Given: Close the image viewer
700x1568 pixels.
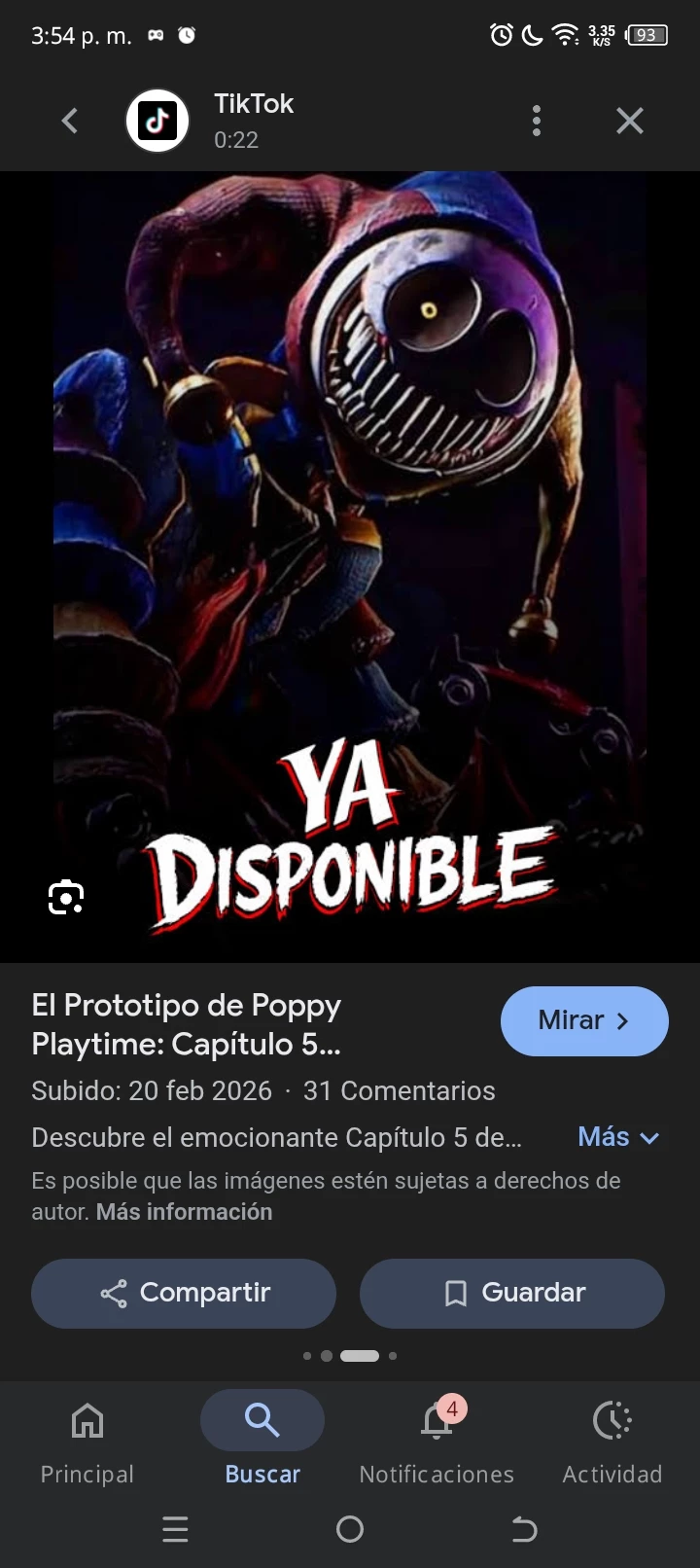Looking at the screenshot, I should pos(629,121).
